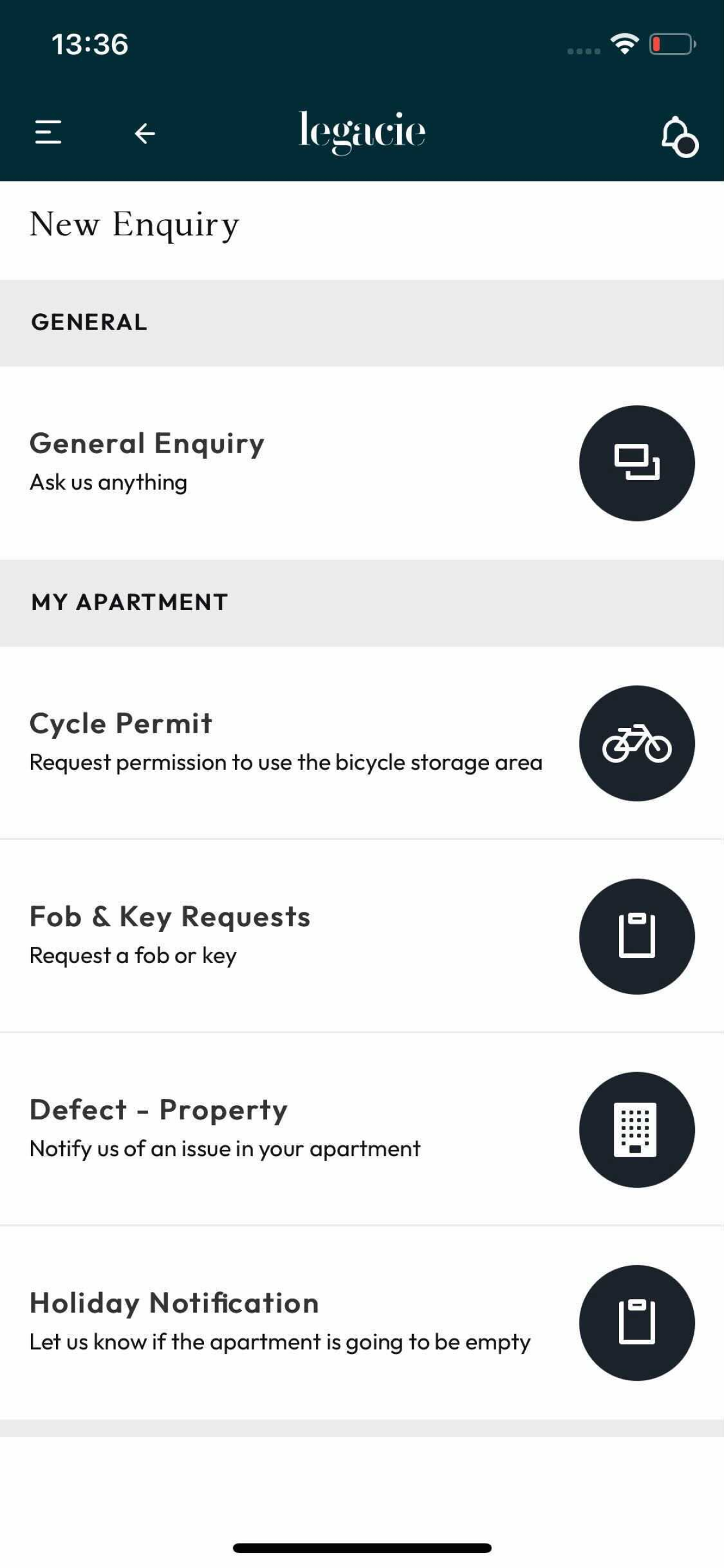Viewport: 724px width, 1568px height.
Task: Open the Cycle Permit request
Action: 362,743
